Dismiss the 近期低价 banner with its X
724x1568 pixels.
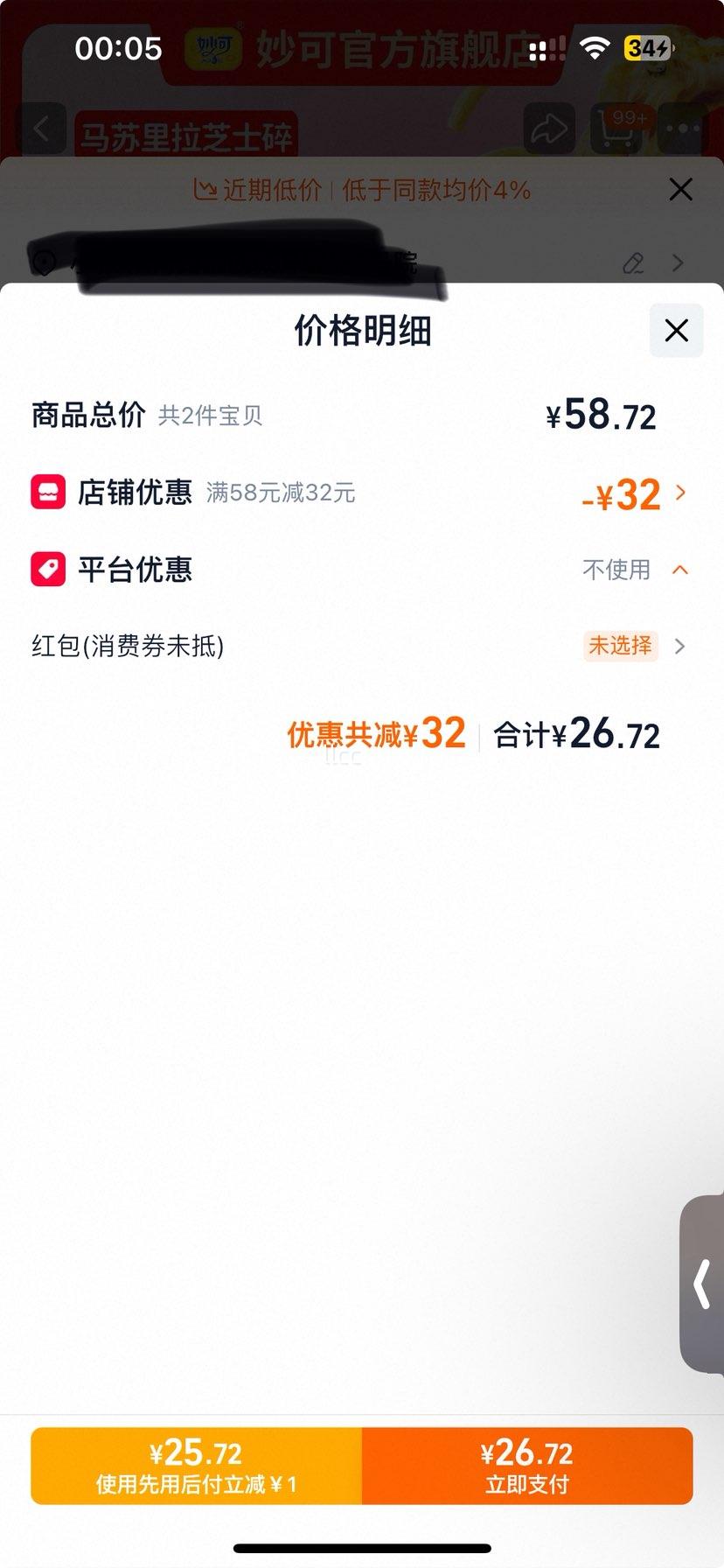pyautogui.click(x=681, y=189)
